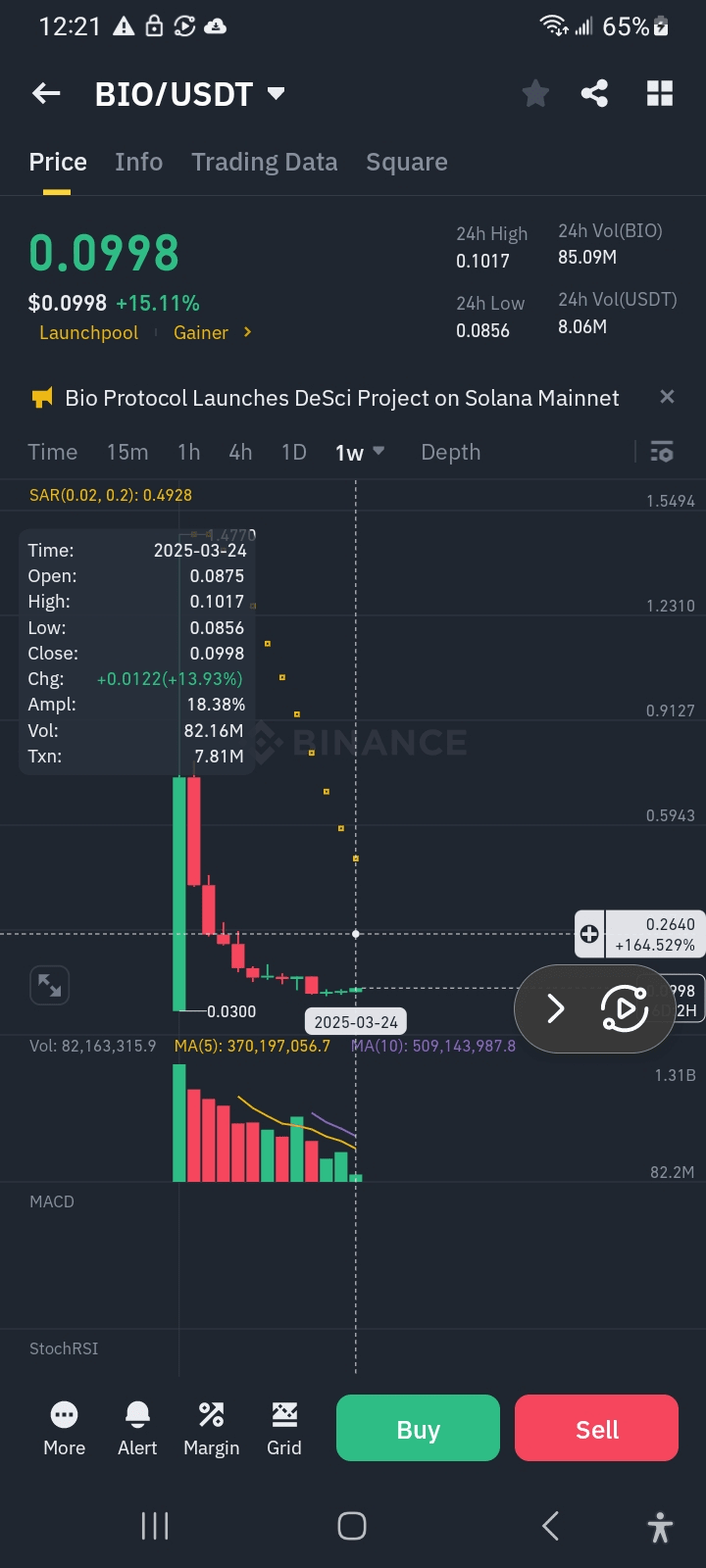Open the Android home screen
This screenshot has width=706, height=1568.
(352, 1526)
